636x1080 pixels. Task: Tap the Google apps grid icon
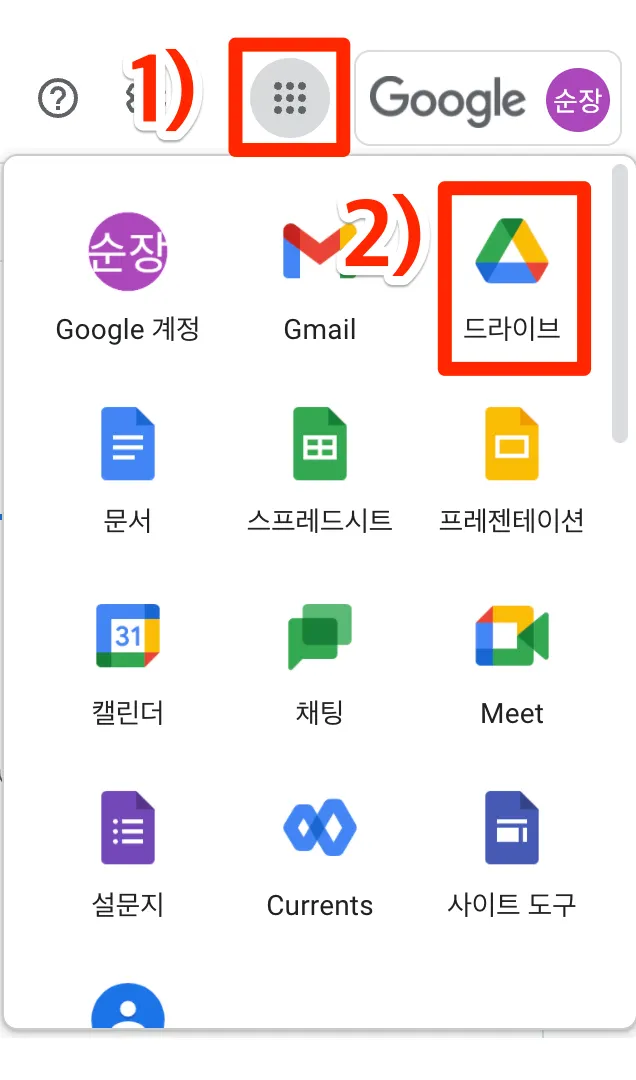pos(289,98)
